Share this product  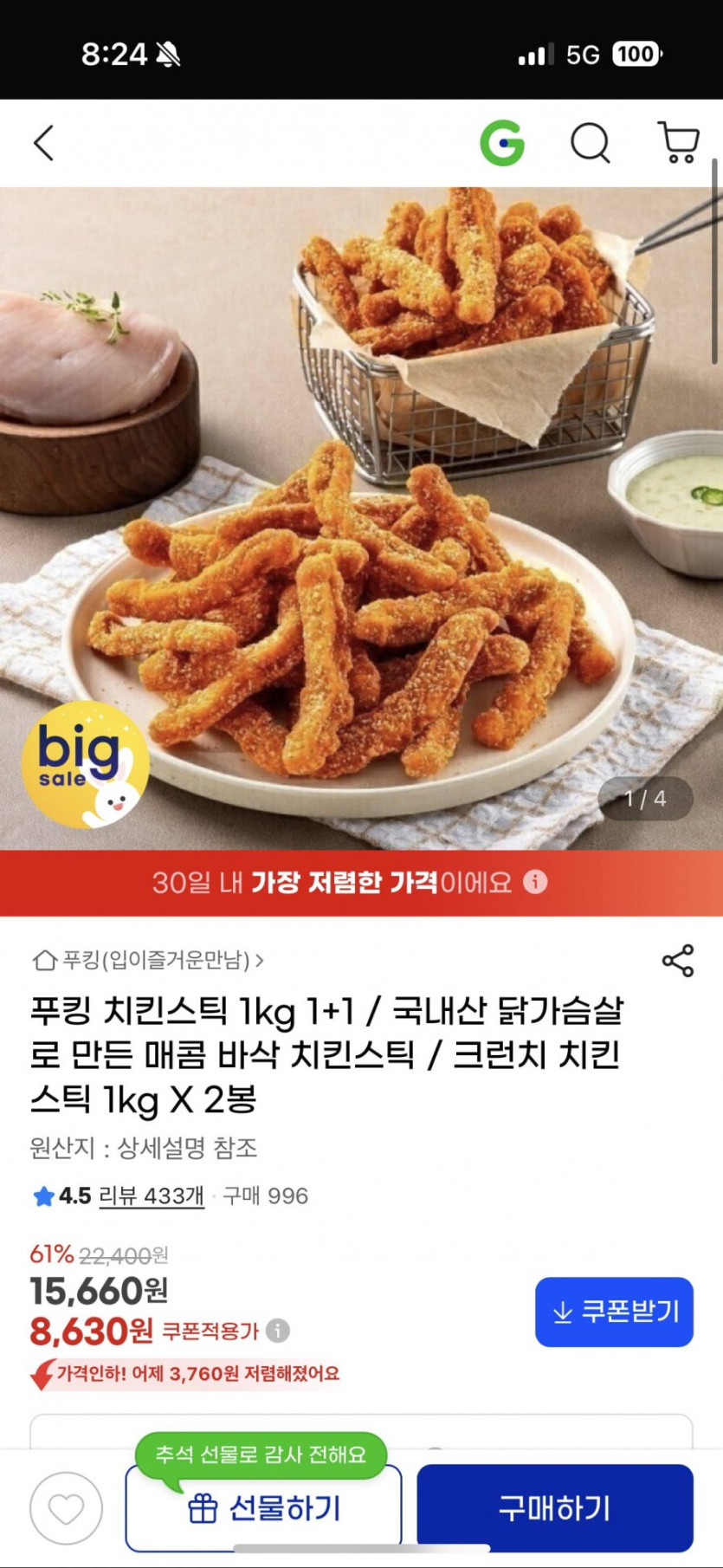(678, 961)
